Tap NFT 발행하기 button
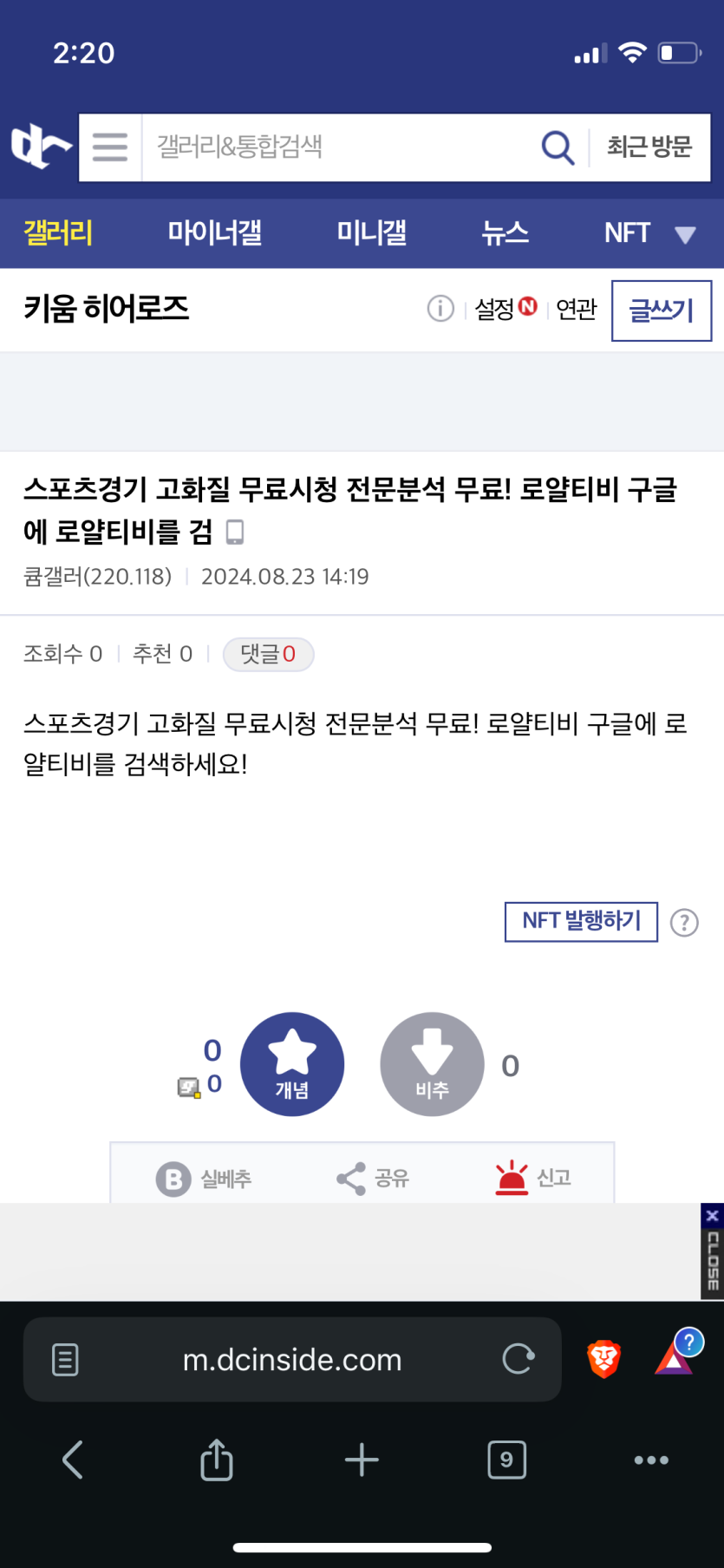Image resolution: width=724 pixels, height=1568 pixels. (x=581, y=921)
